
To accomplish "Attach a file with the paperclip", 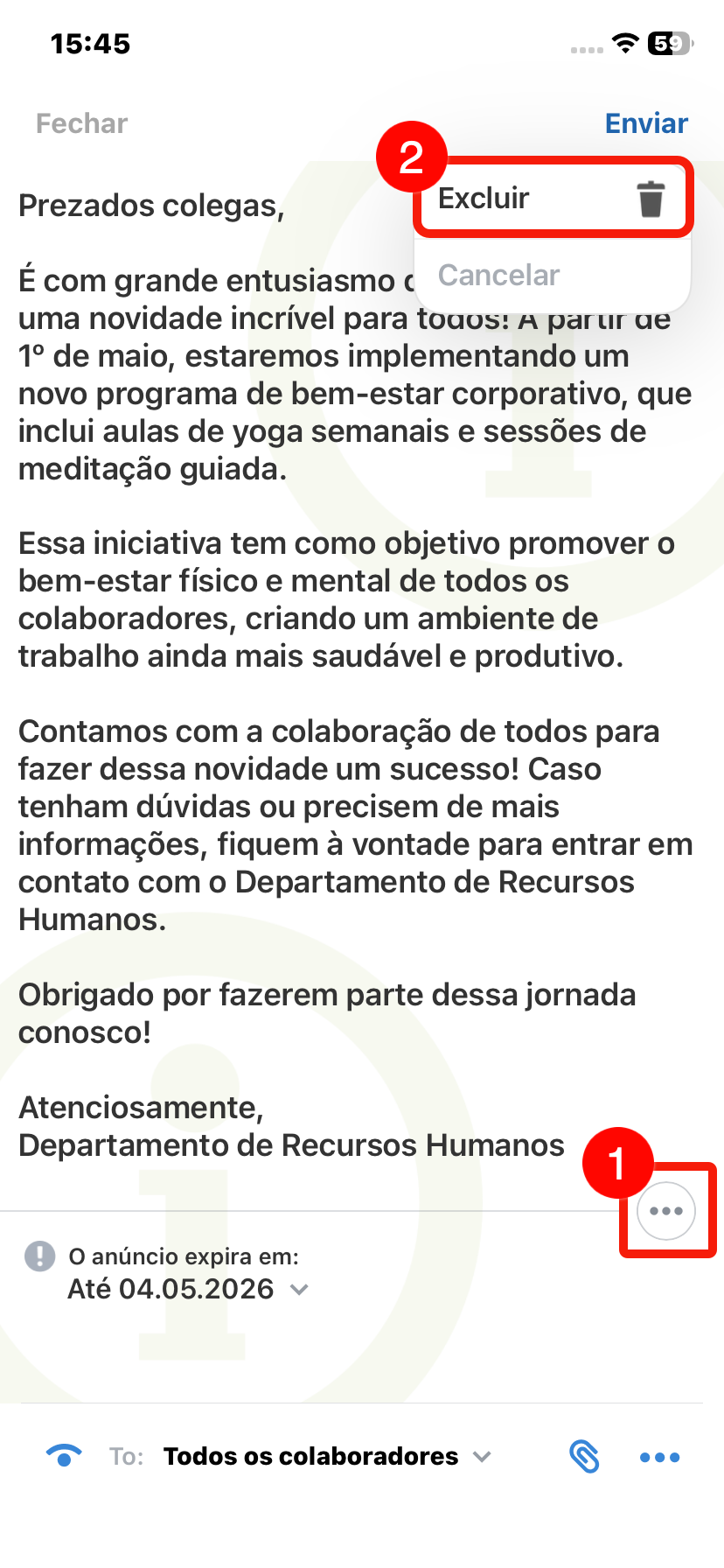I will pyautogui.click(x=584, y=1457).
